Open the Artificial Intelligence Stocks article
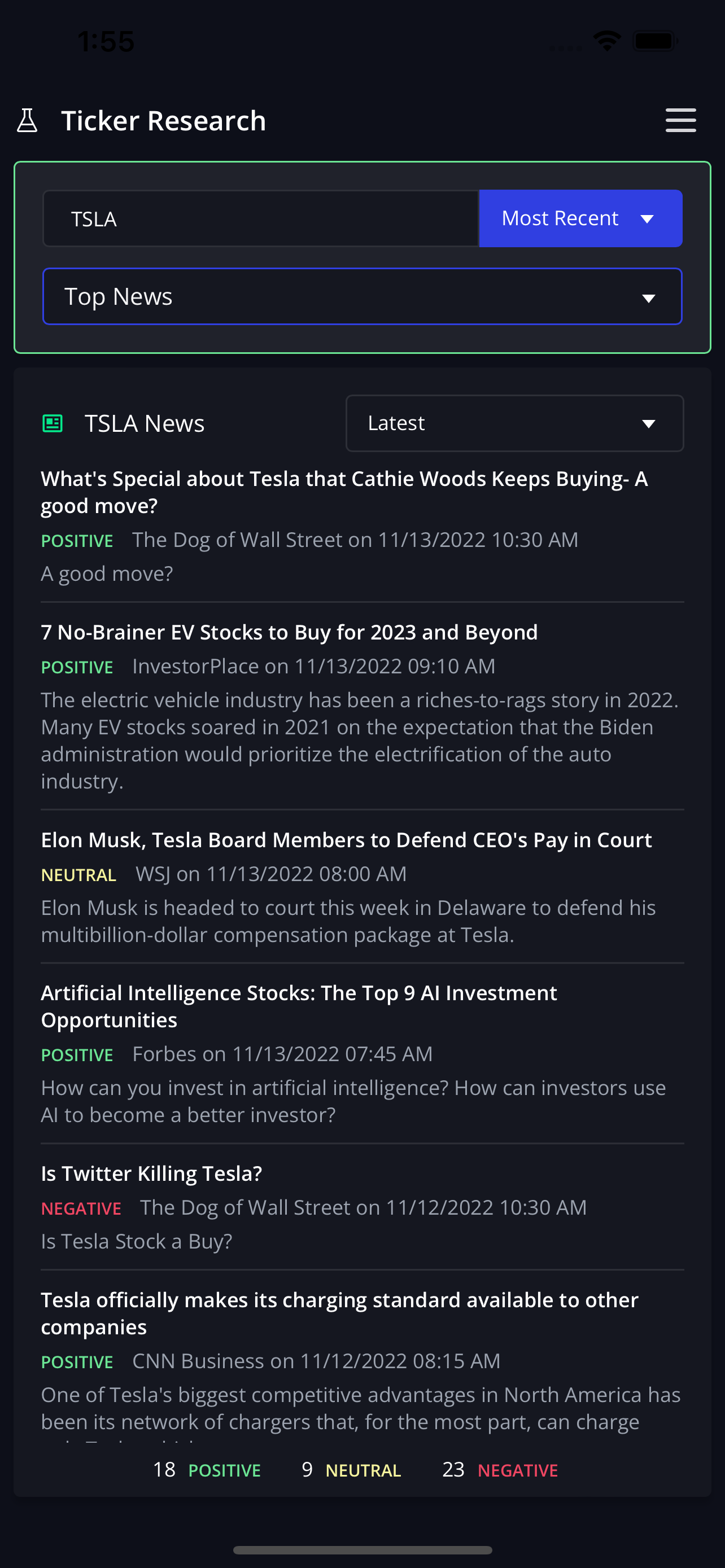 (299, 1006)
